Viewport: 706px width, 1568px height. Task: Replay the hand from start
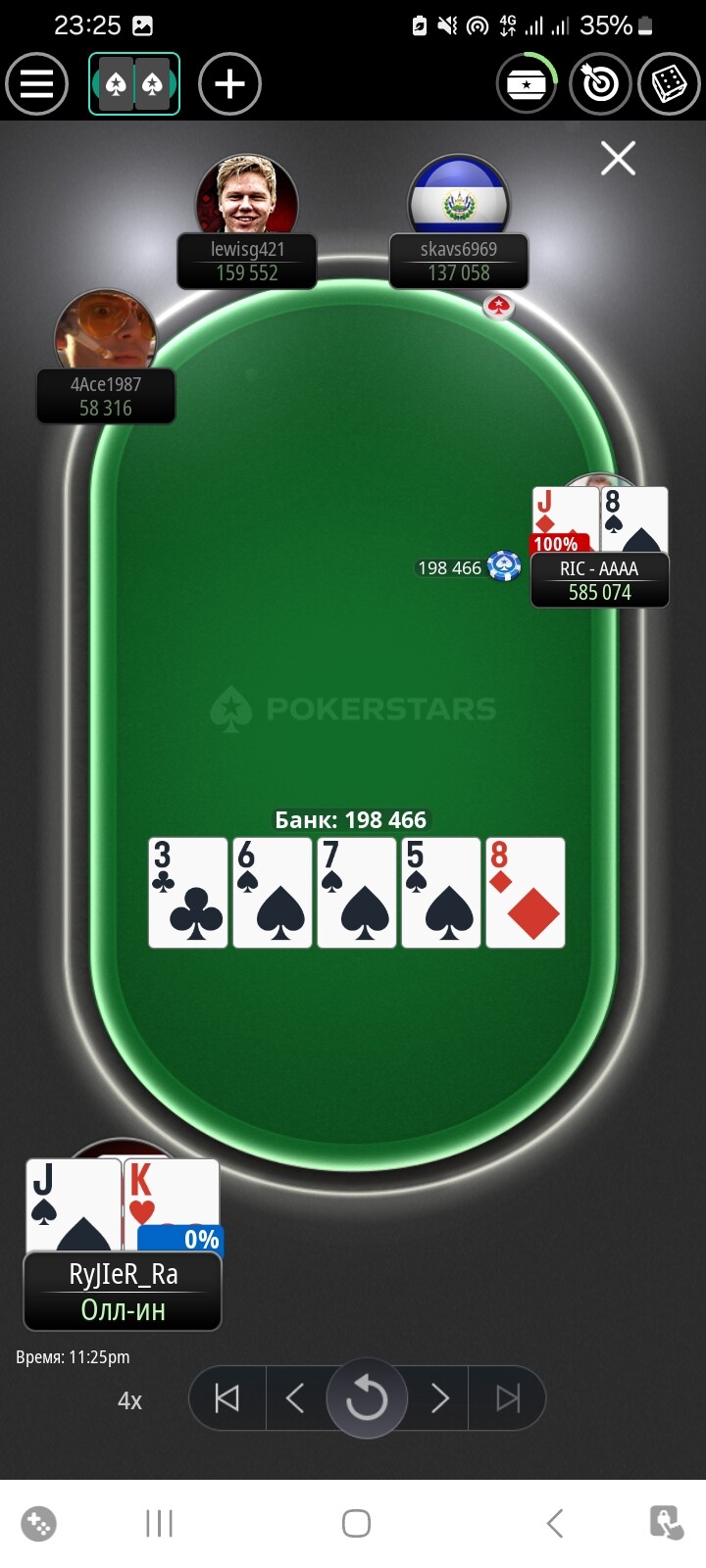(x=367, y=1398)
